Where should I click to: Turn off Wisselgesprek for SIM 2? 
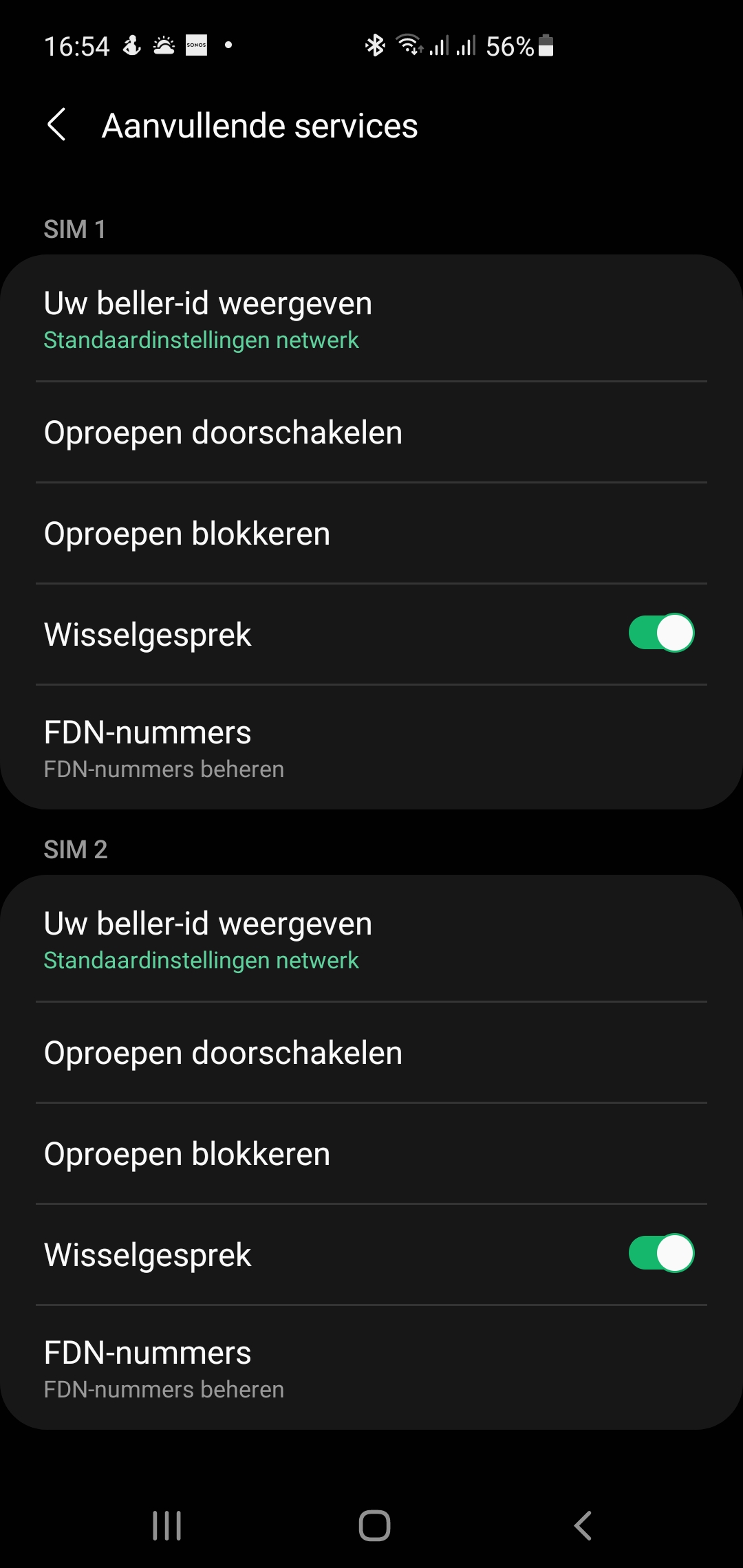pyautogui.click(x=660, y=1254)
